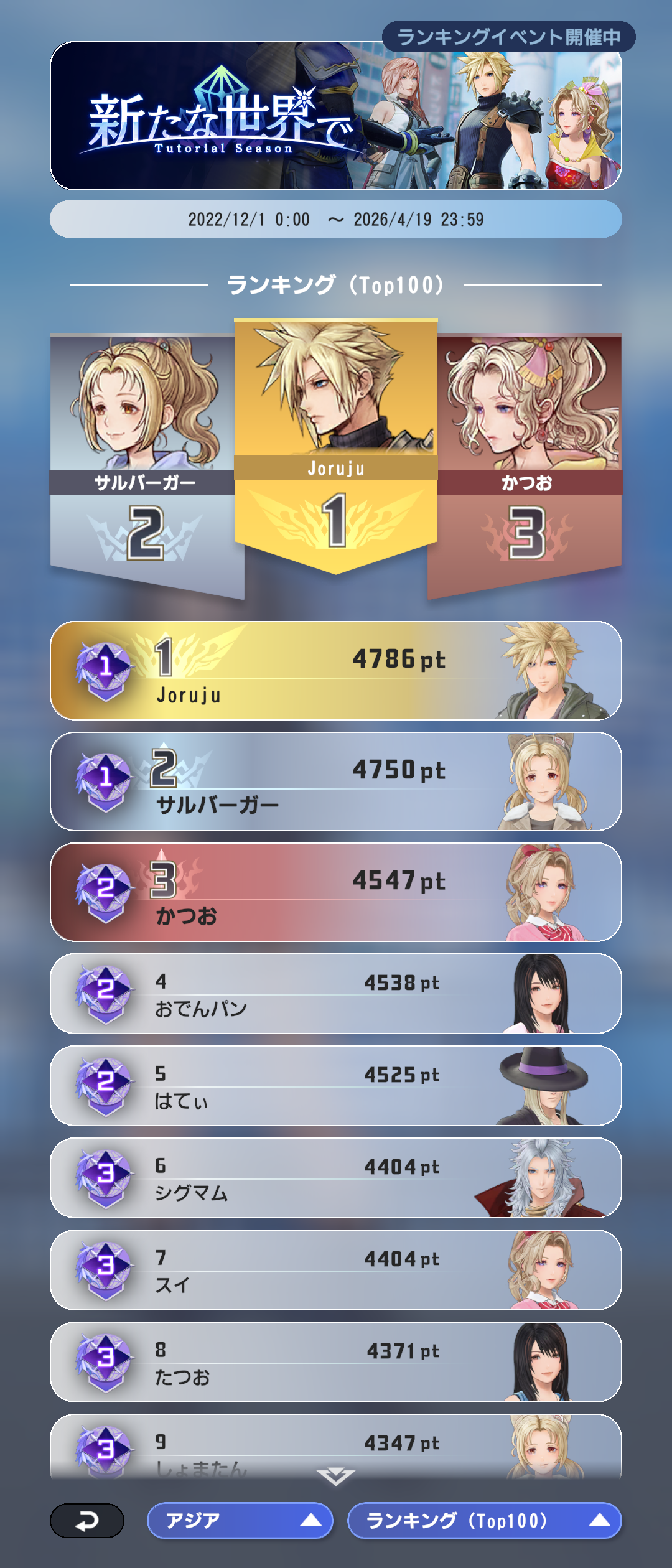Open シグマム's rank 6 entry
Screen dimensions: 672x1568
click(x=336, y=1178)
